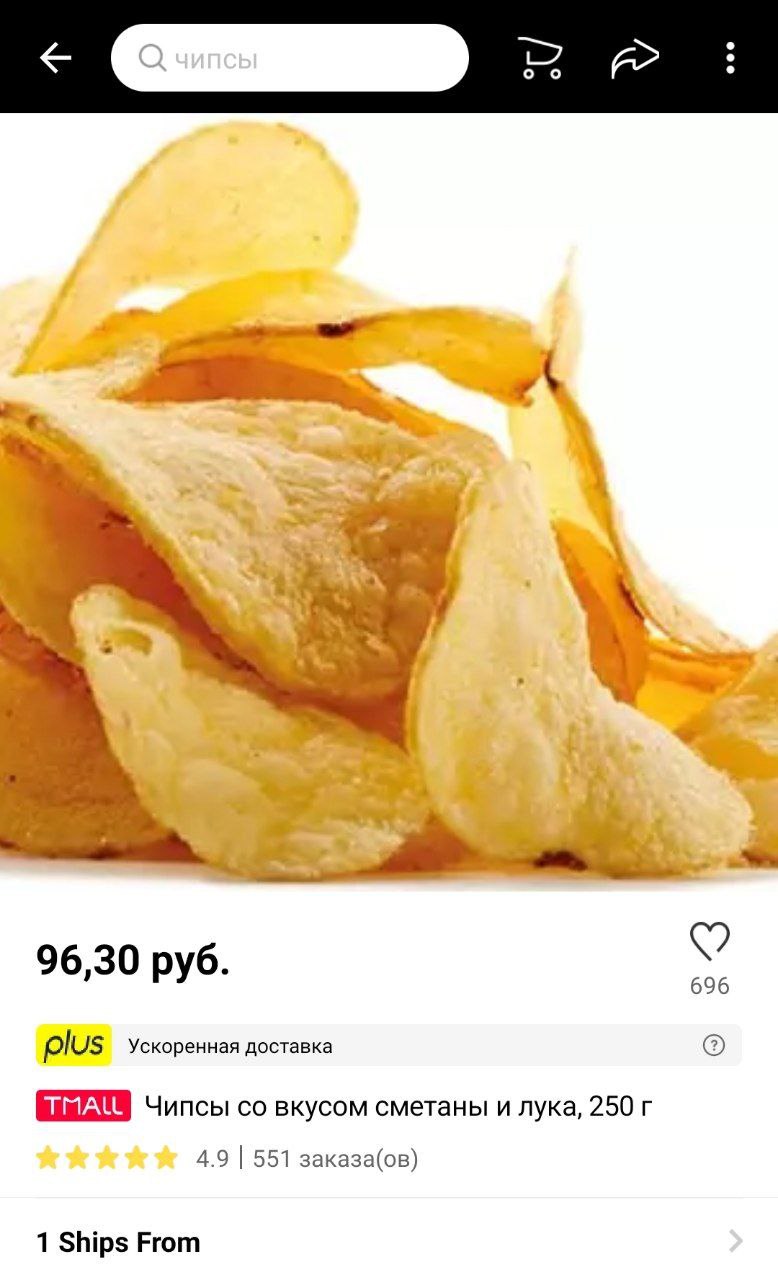View the chips product photo
This screenshot has width=778, height=1280.
(x=389, y=500)
